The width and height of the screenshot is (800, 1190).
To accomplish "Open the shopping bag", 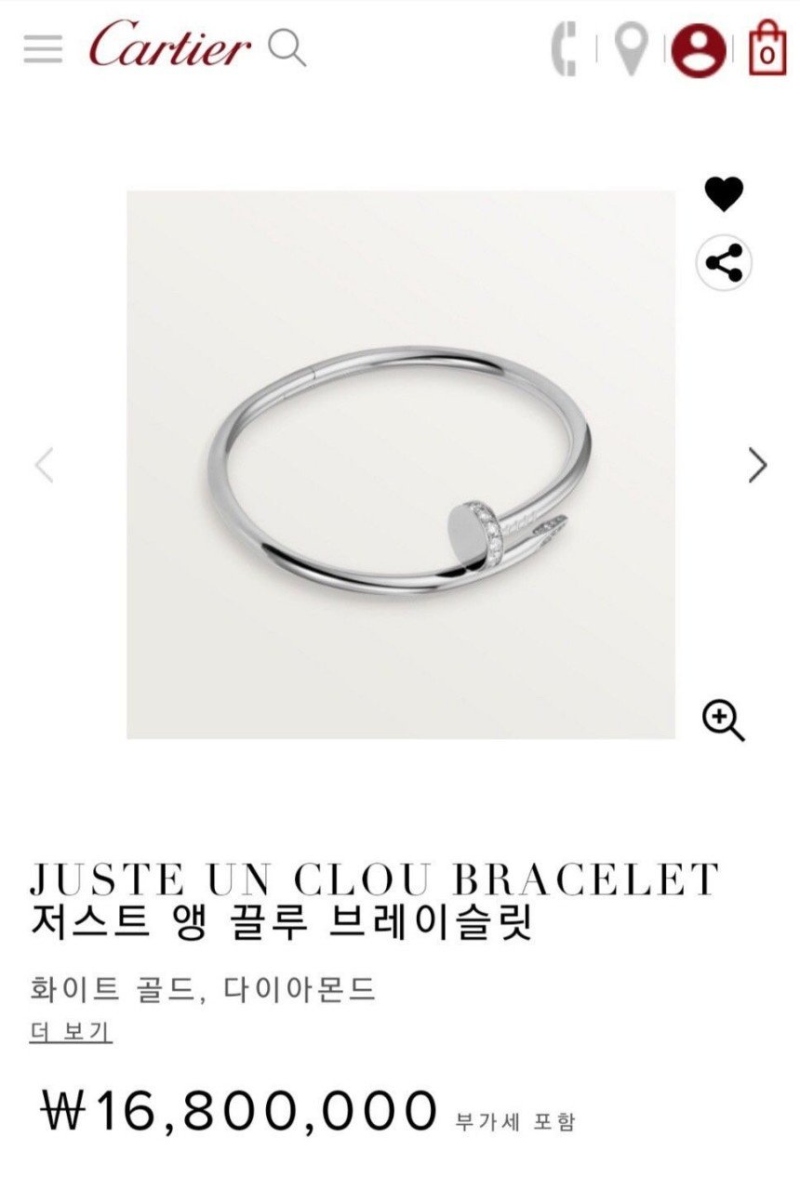I will [767, 49].
